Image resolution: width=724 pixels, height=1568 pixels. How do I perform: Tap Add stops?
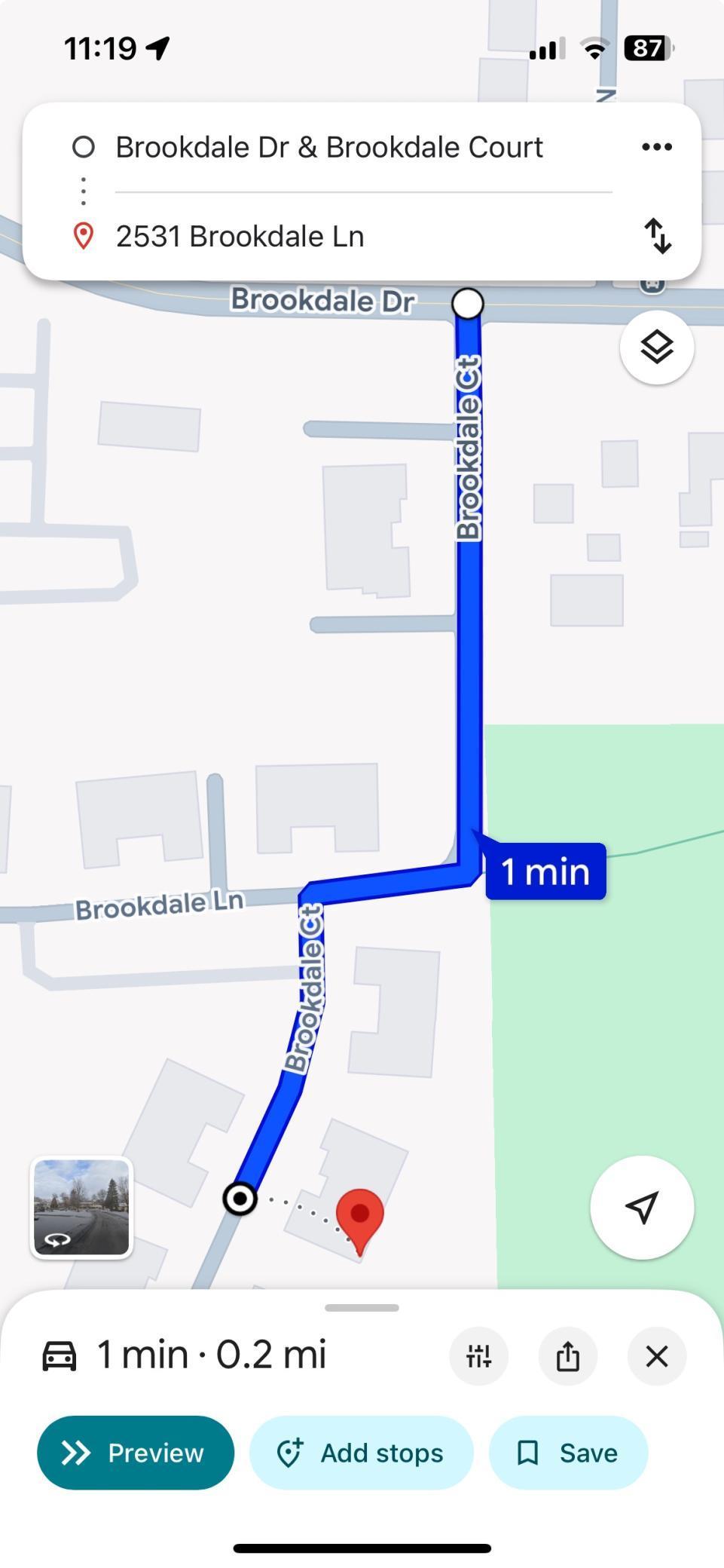[361, 1452]
